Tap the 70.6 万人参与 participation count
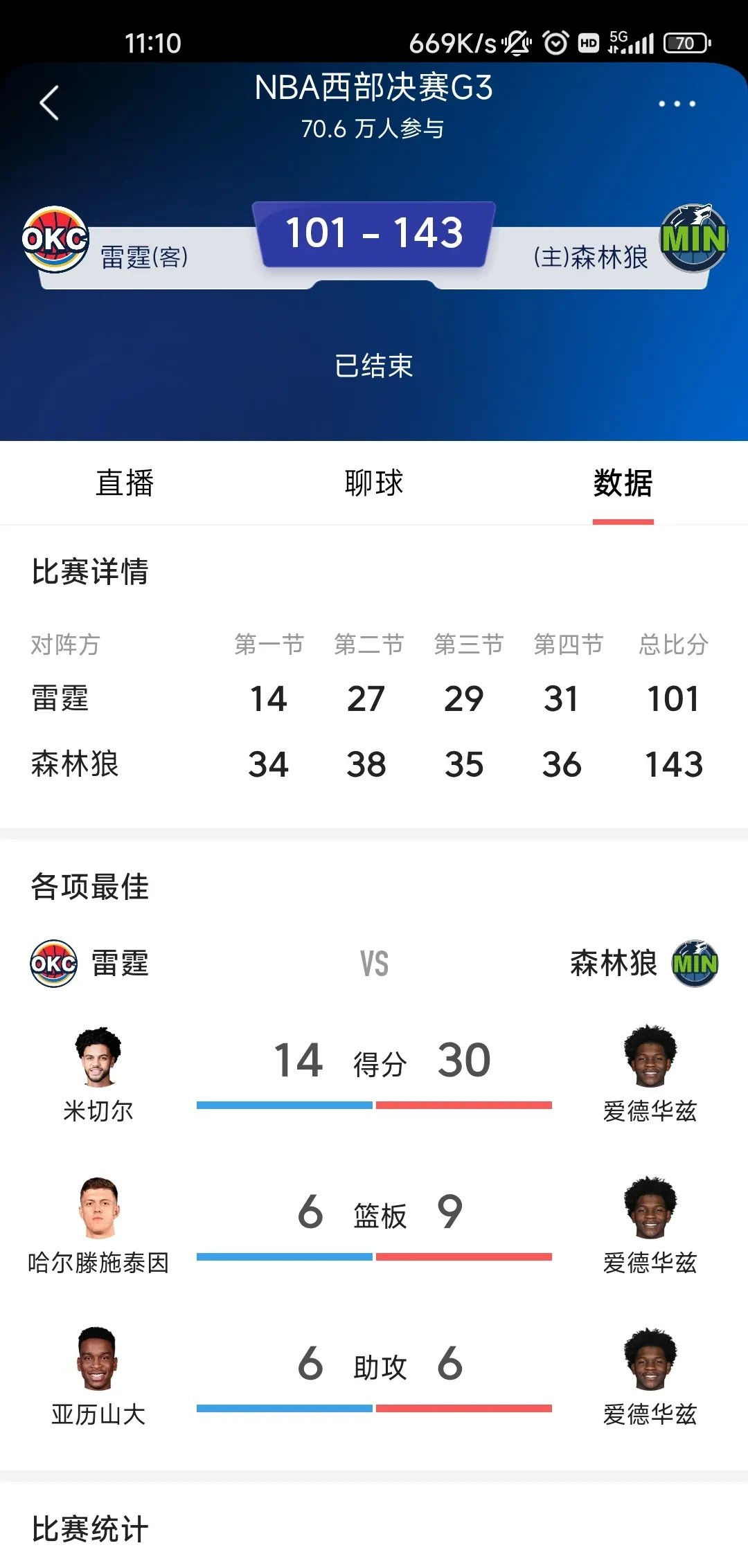The height and width of the screenshot is (1568, 748). [374, 128]
